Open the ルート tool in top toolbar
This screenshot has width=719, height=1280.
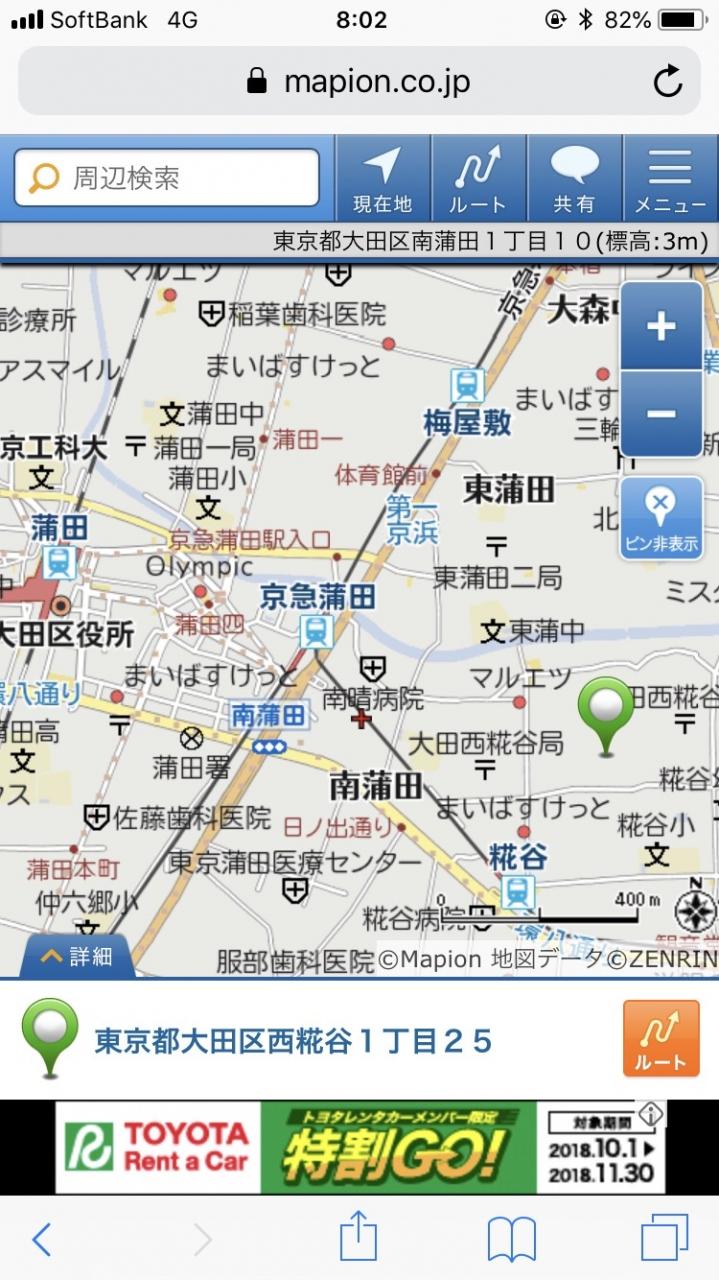click(479, 179)
